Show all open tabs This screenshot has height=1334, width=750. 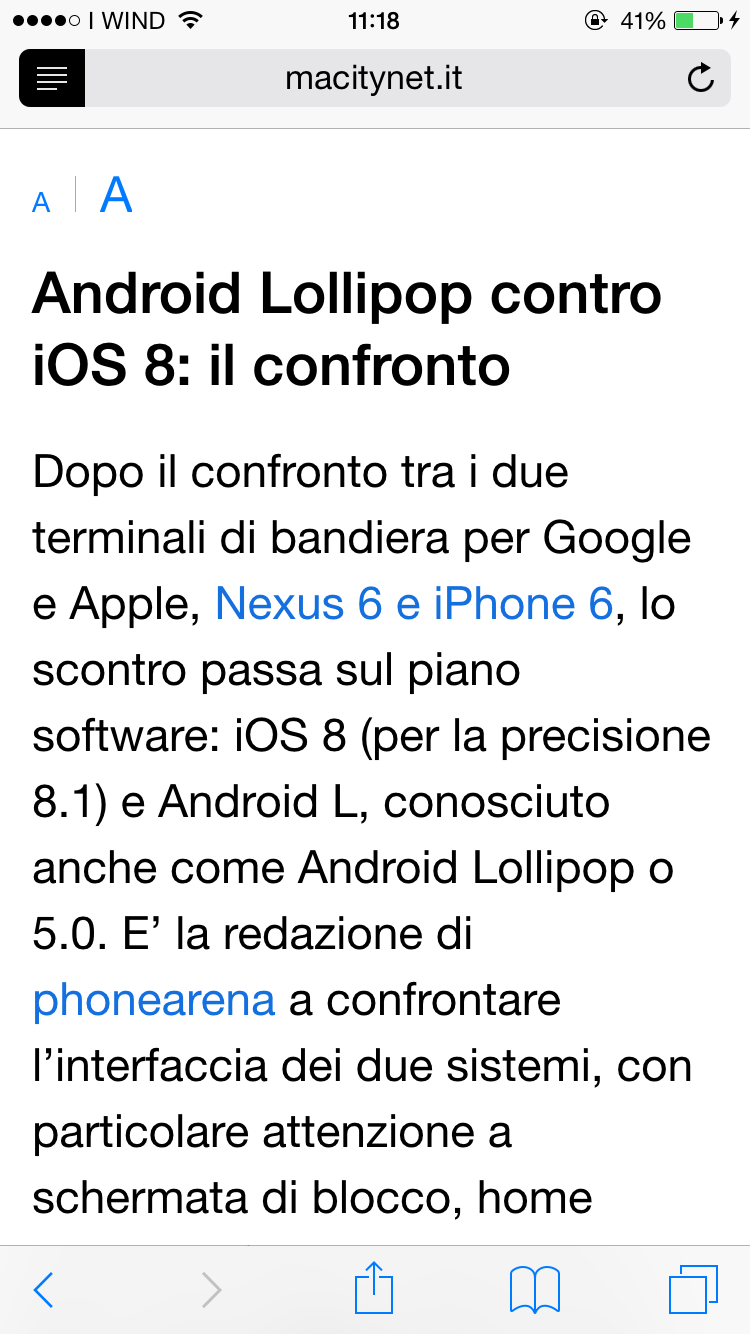click(693, 1290)
